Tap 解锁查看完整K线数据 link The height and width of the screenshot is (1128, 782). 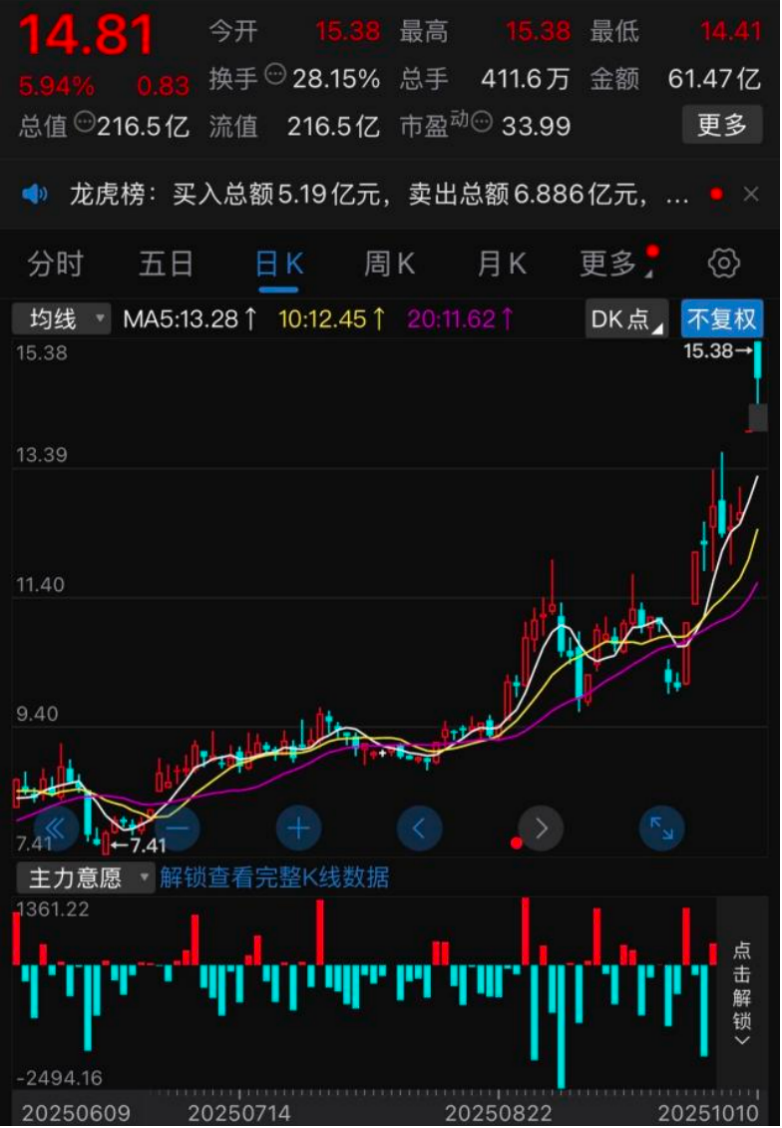pyautogui.click(x=274, y=878)
